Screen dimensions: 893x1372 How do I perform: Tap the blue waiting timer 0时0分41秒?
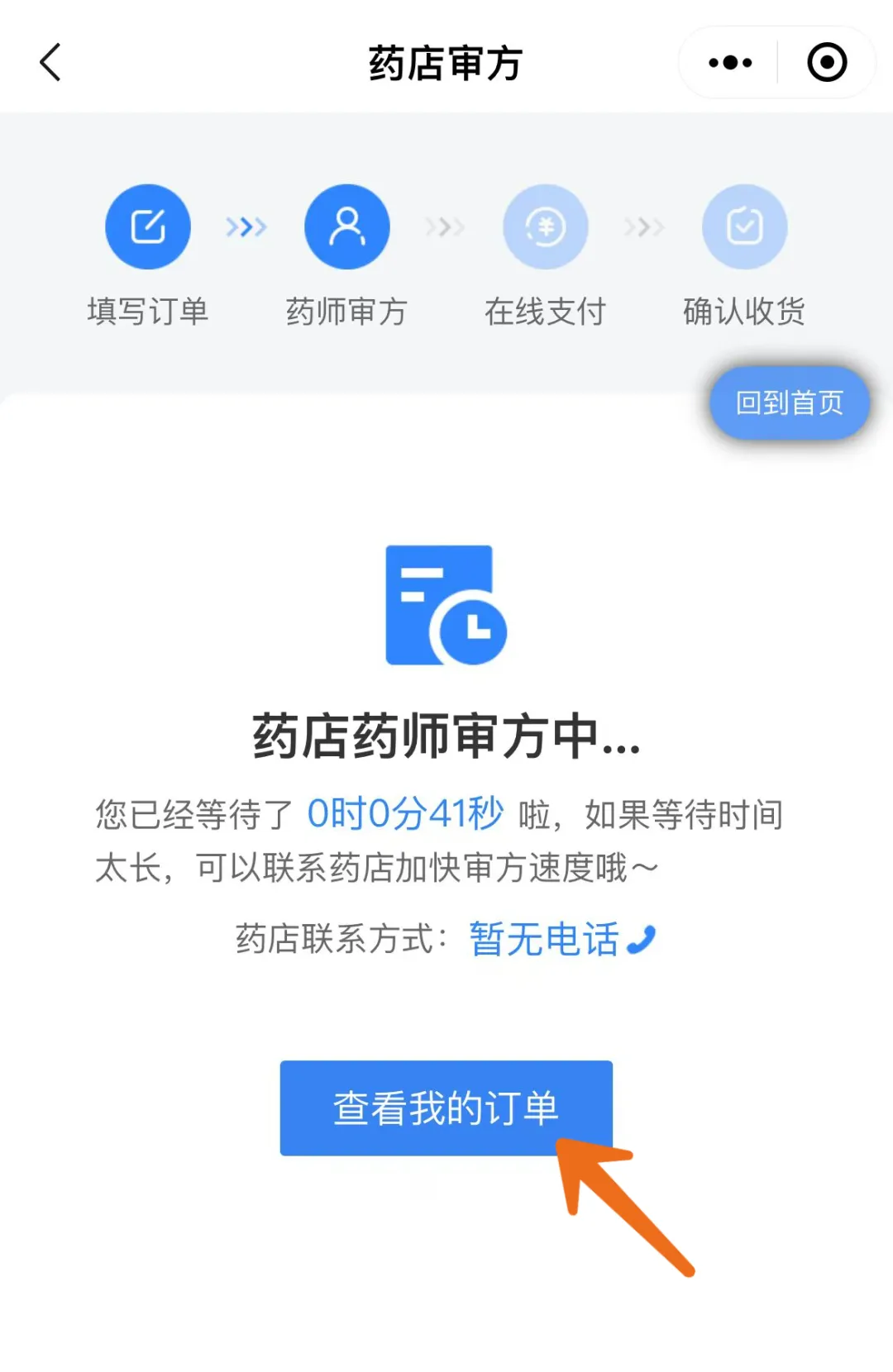[404, 813]
